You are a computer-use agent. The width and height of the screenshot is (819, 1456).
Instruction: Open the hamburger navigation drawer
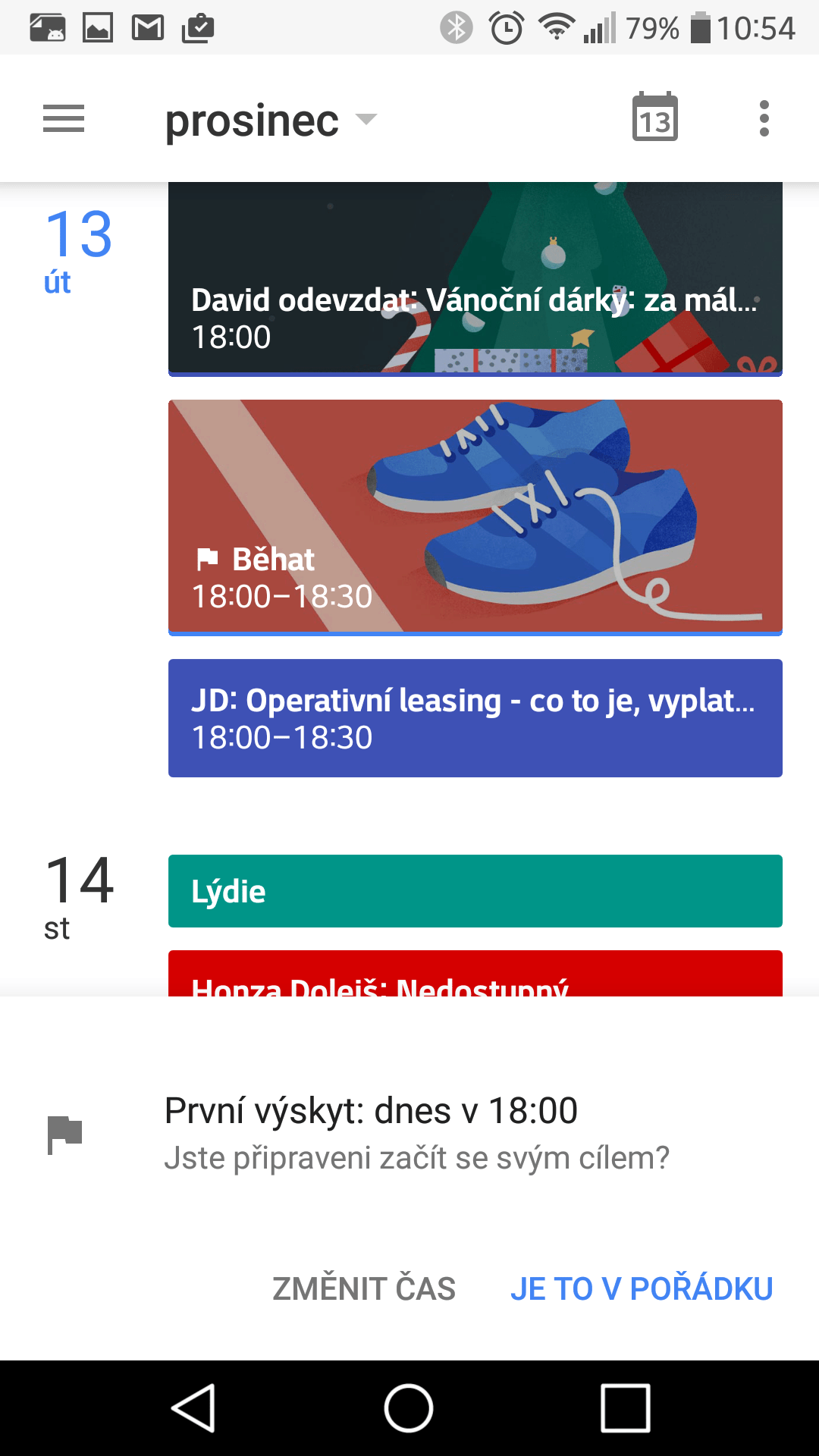coord(64,119)
